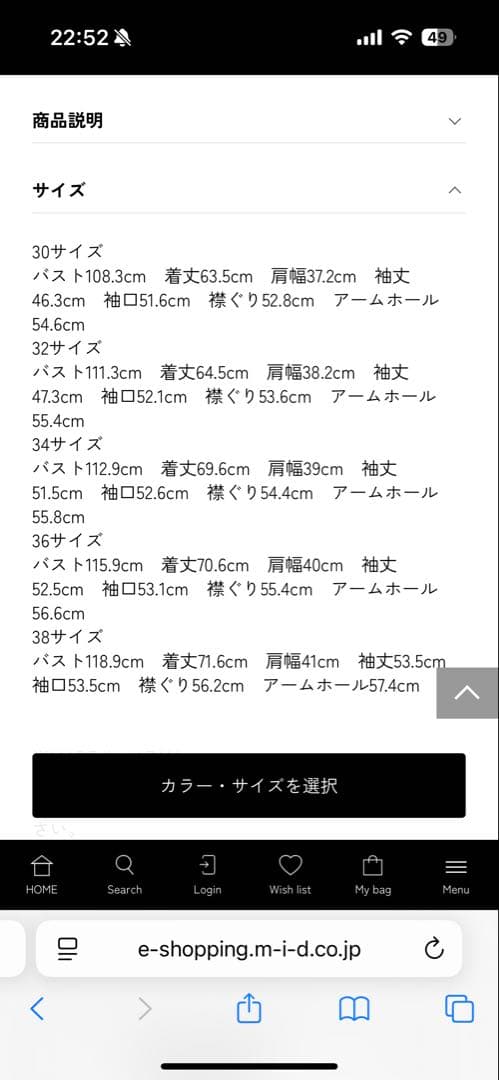This screenshot has height=1080, width=499.
Task: Tap the scroll-to-top arrow button
Action: point(467,693)
